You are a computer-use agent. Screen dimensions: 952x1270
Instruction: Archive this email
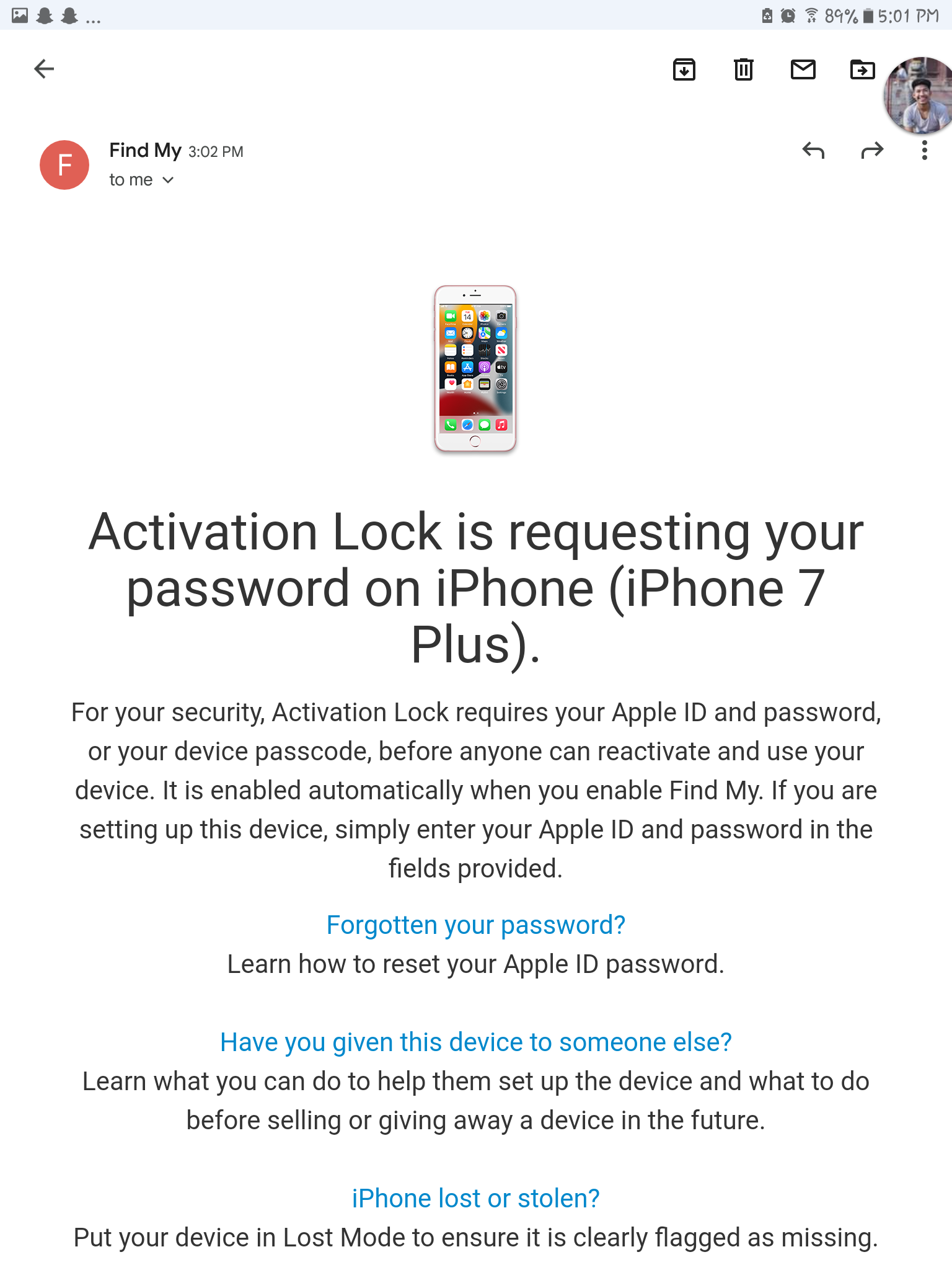(684, 69)
